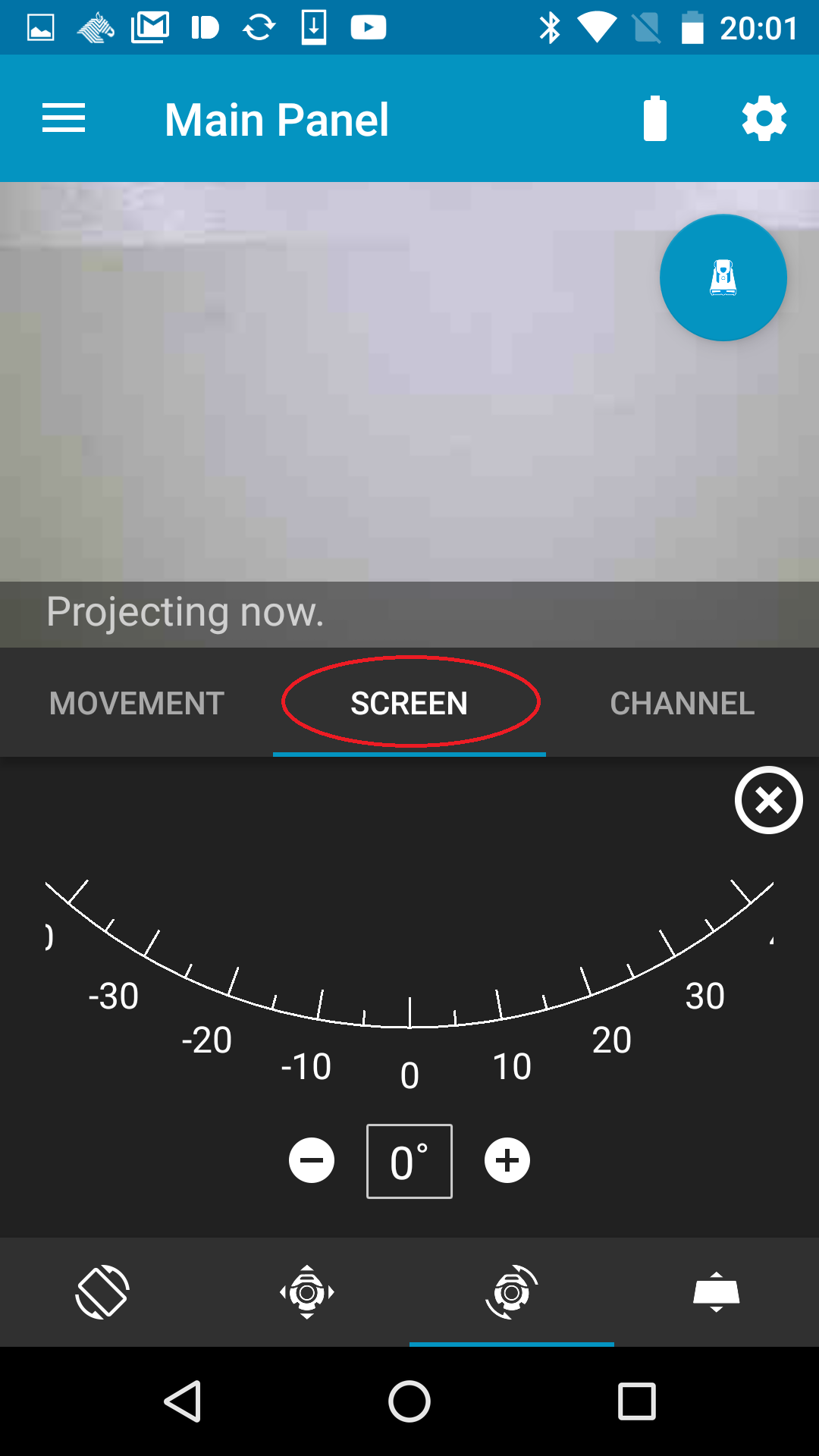This screenshot has width=819, height=1456.
Task: Close the angle adjustment panel
Action: coord(768,800)
